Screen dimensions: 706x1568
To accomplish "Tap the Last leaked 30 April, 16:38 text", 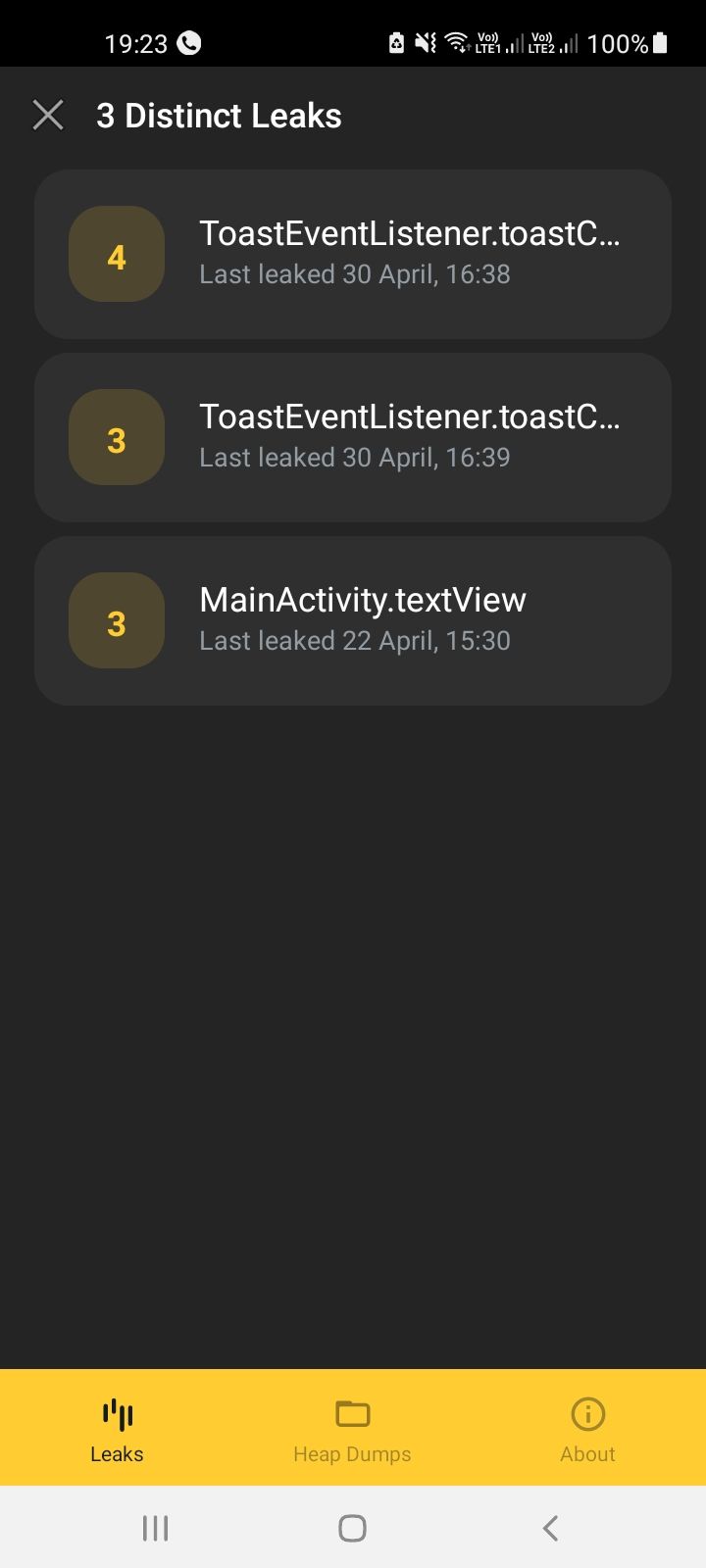I will (x=354, y=274).
